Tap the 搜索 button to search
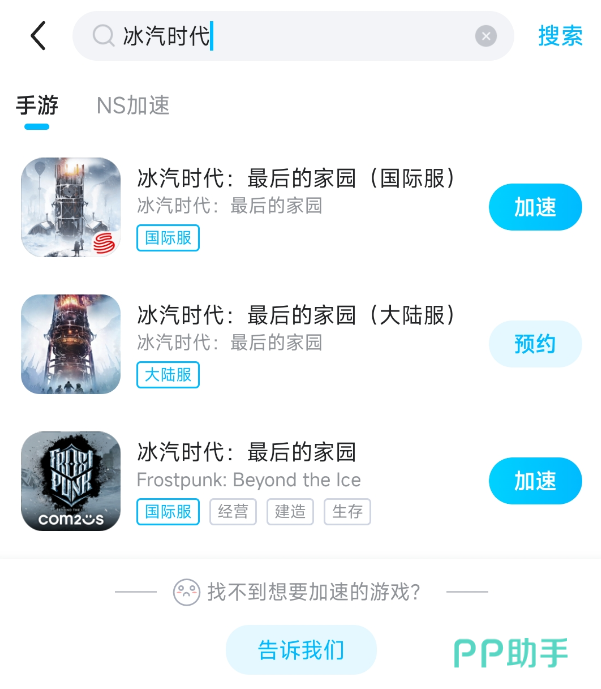Viewport: 601px width, 689px height. (x=560, y=36)
